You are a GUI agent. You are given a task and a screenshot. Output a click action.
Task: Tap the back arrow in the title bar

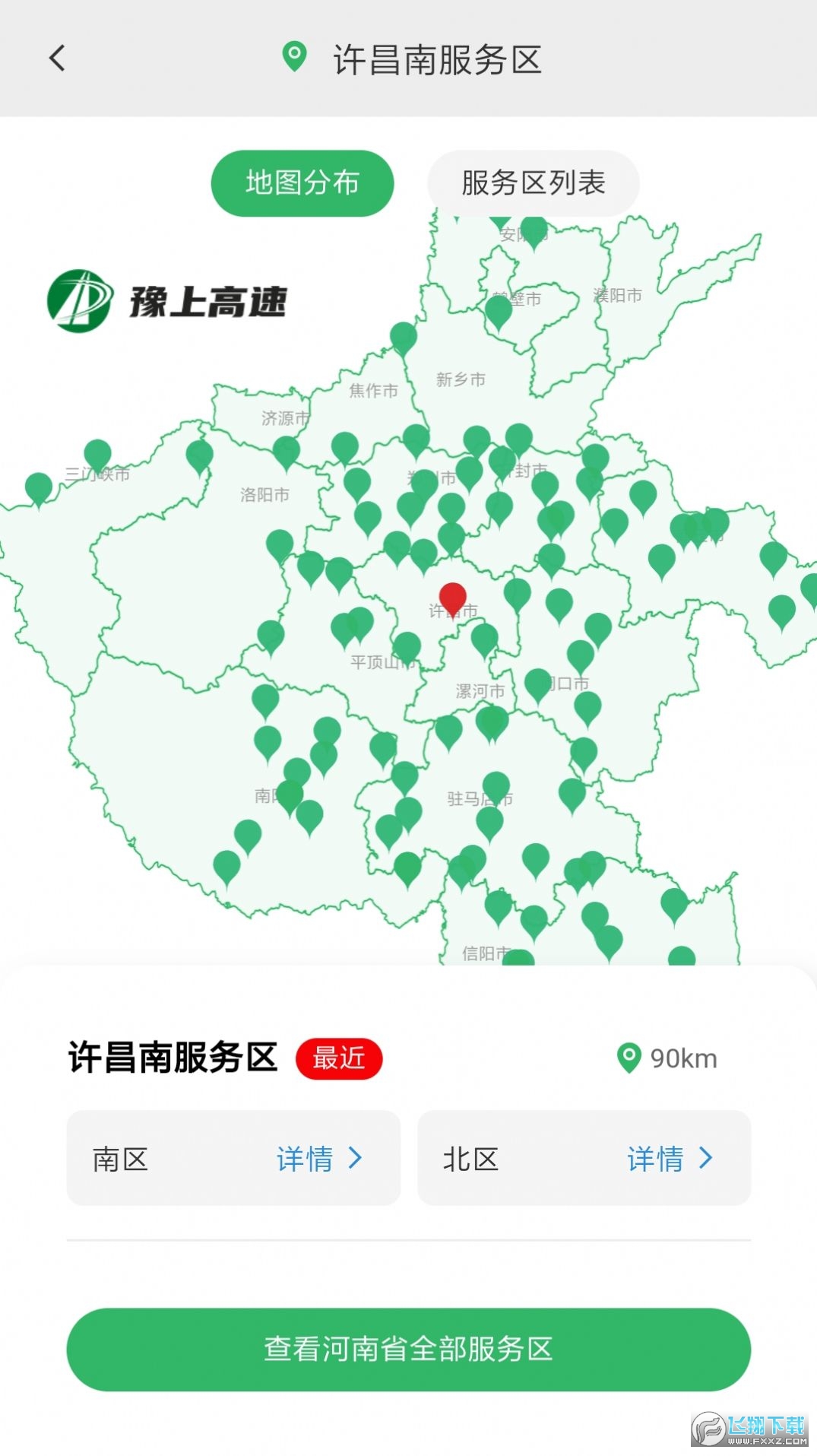56,59
